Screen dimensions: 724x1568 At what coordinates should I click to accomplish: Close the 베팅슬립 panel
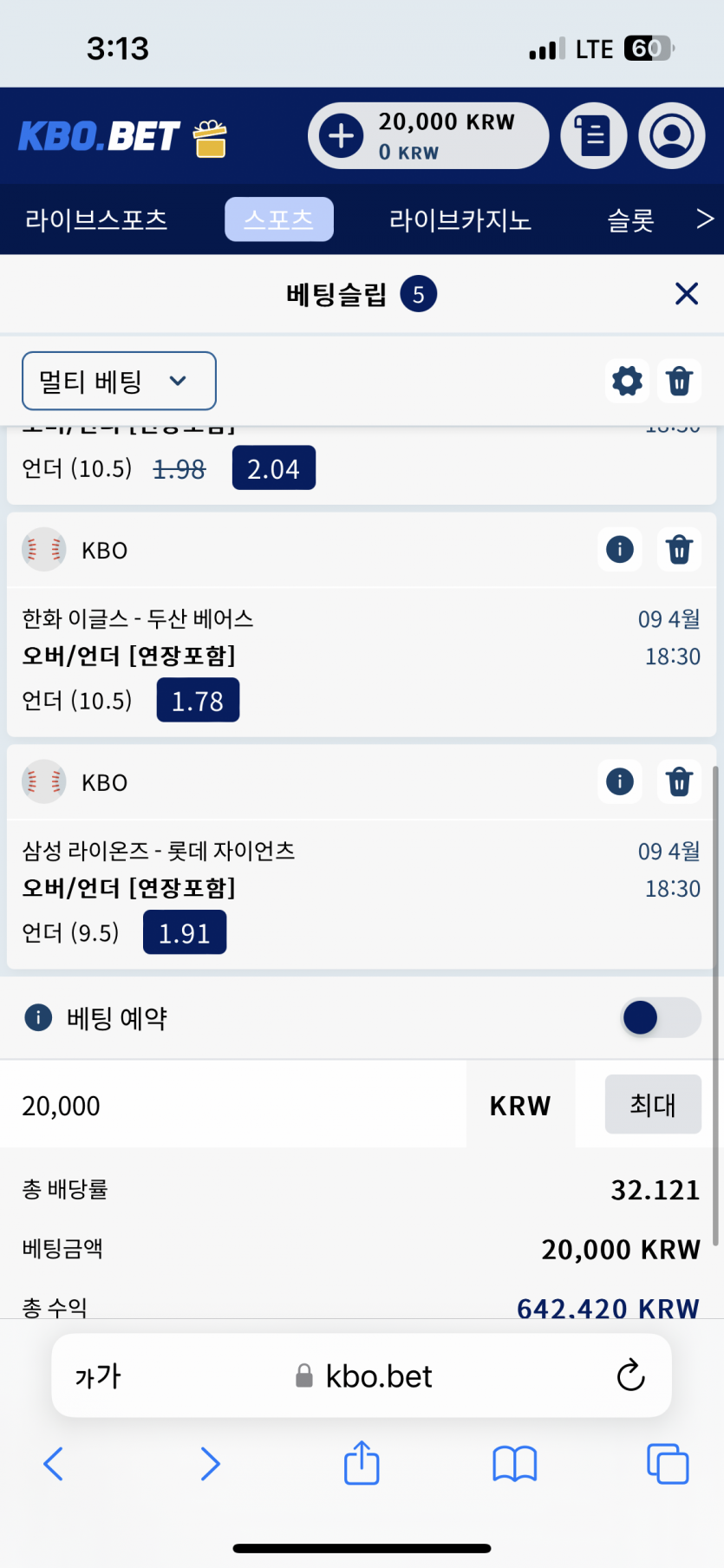click(686, 294)
